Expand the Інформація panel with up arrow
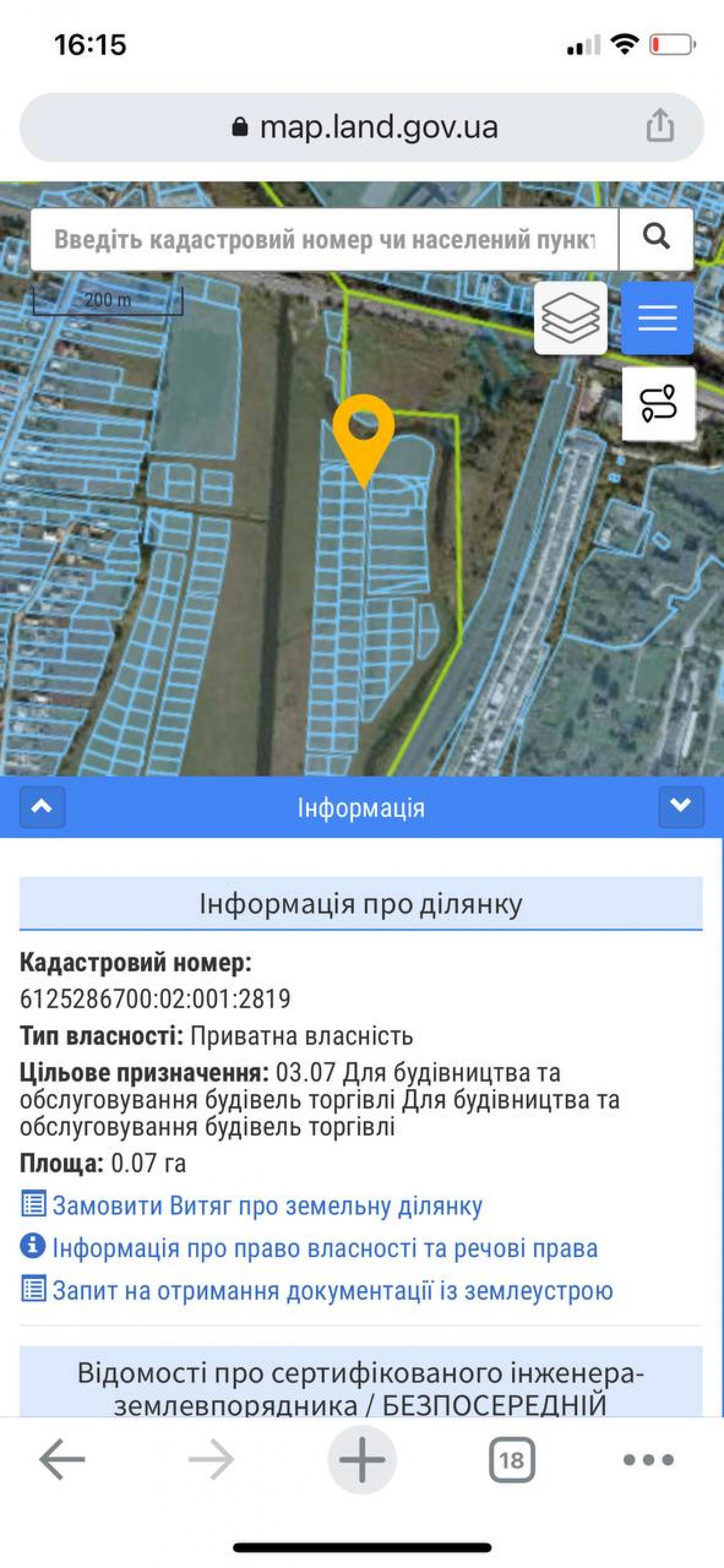 tap(42, 807)
